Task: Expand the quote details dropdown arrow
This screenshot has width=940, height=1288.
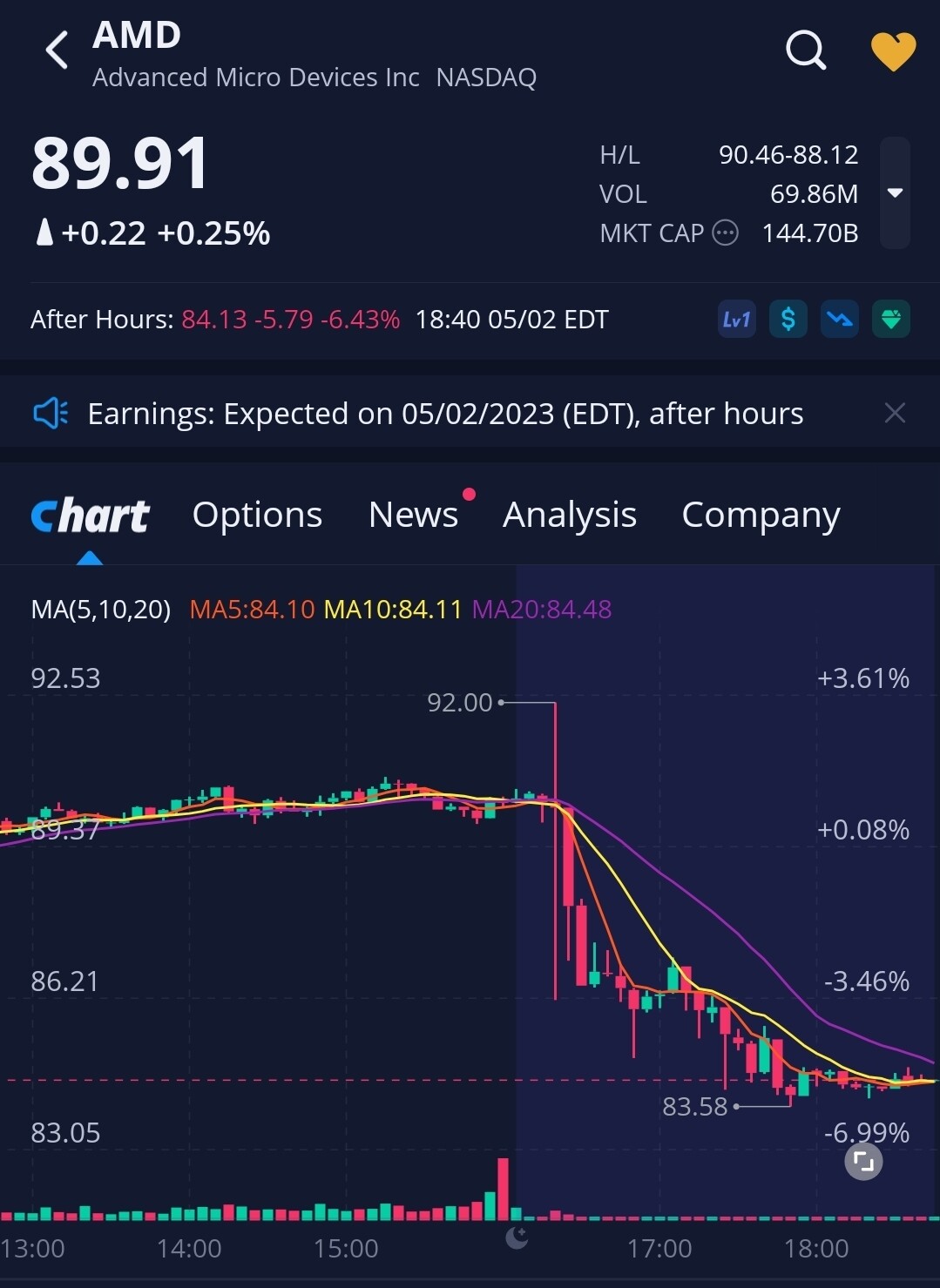Action: pyautogui.click(x=895, y=192)
